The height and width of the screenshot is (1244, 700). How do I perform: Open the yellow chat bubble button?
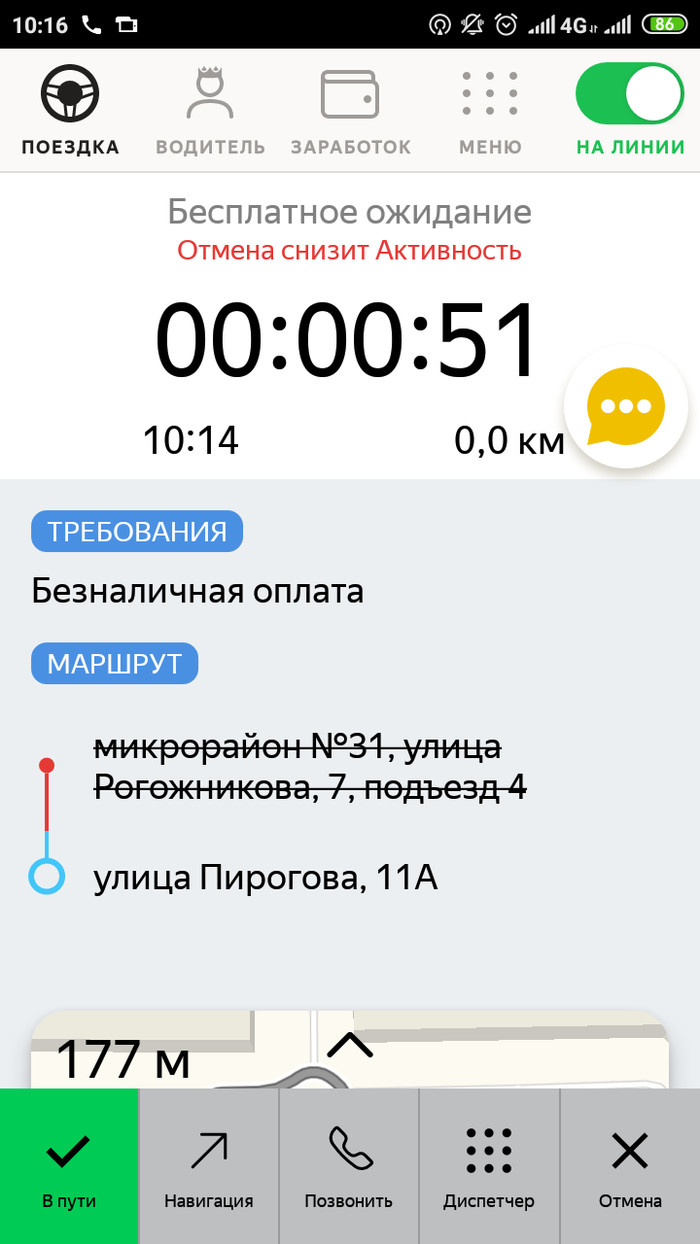pyautogui.click(x=626, y=408)
